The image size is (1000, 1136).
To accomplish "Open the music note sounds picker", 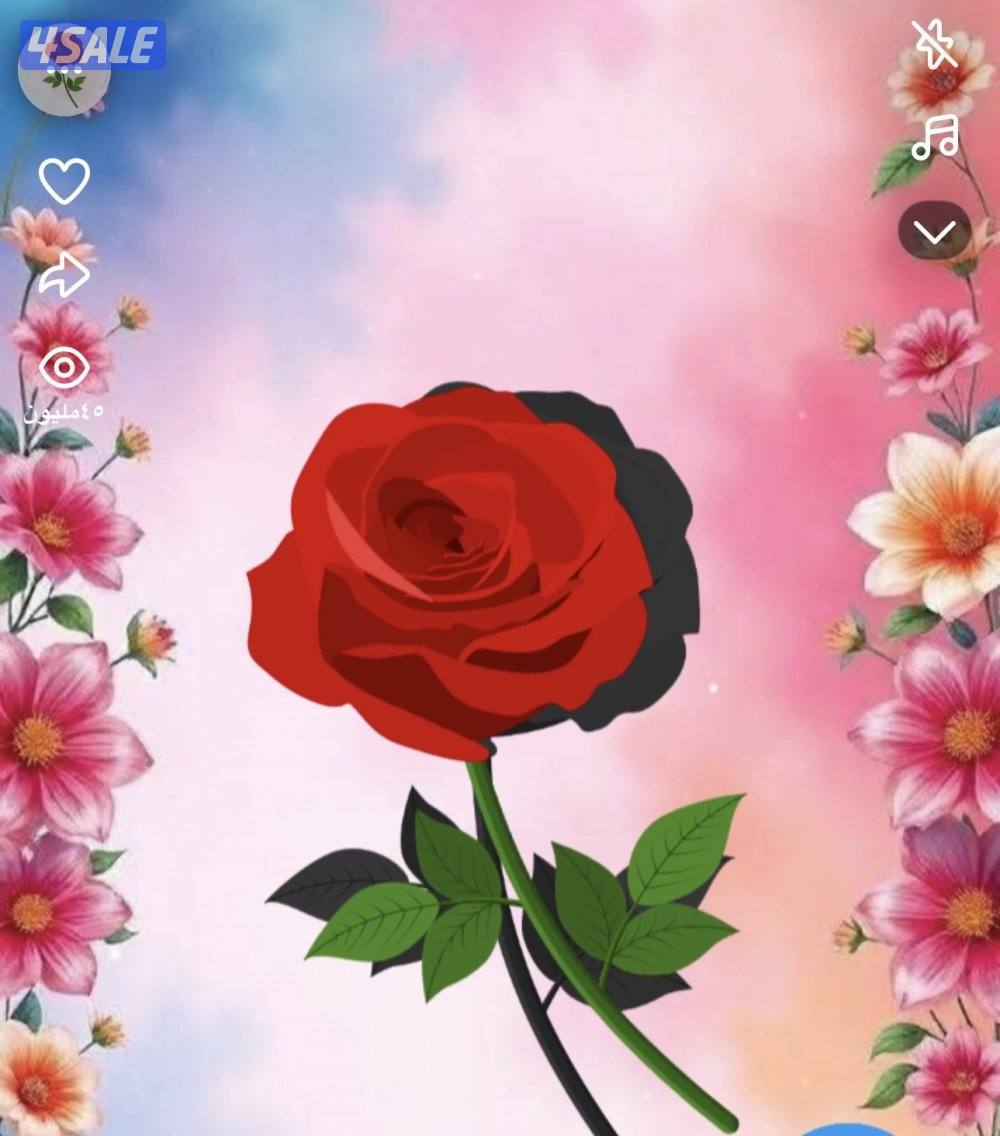I will click(936, 138).
